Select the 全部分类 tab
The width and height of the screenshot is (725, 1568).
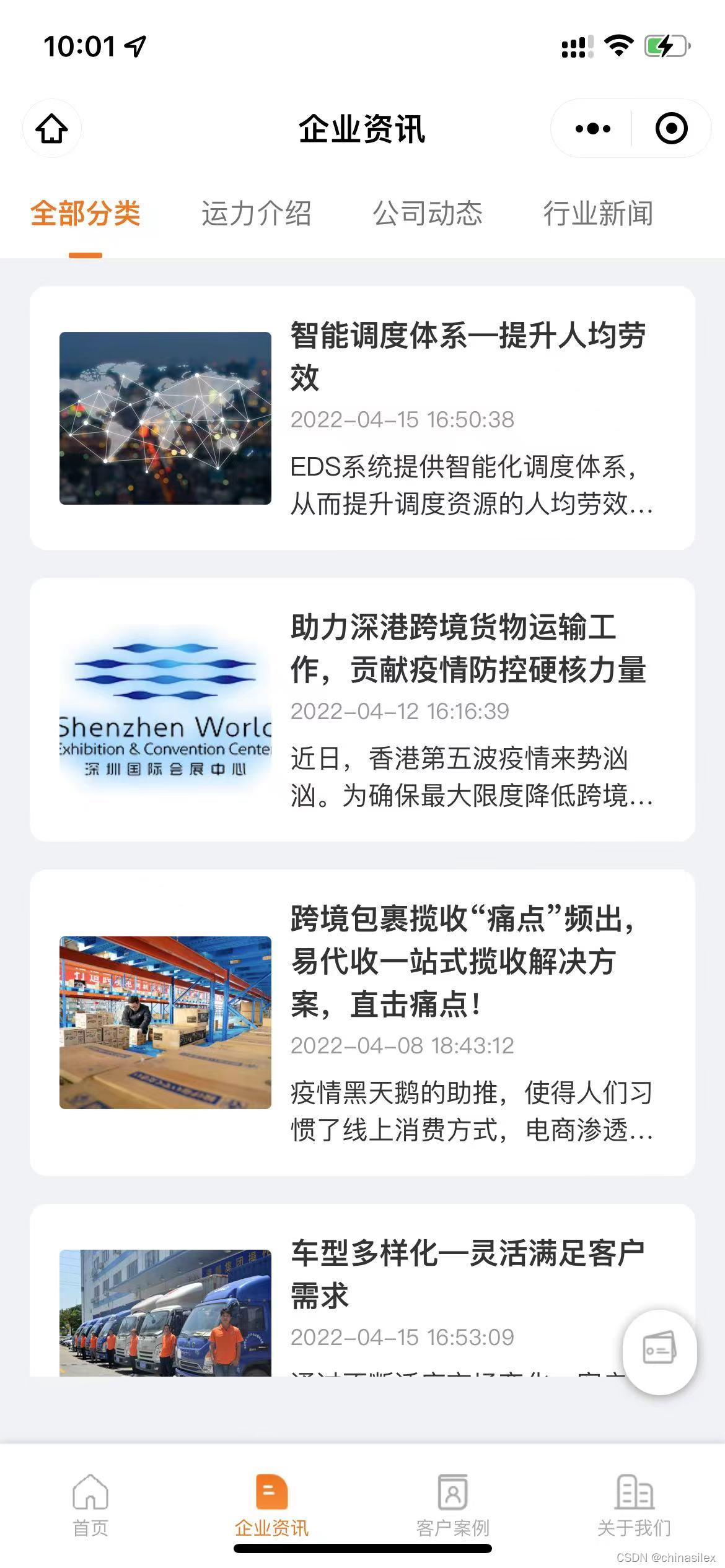[x=86, y=214]
